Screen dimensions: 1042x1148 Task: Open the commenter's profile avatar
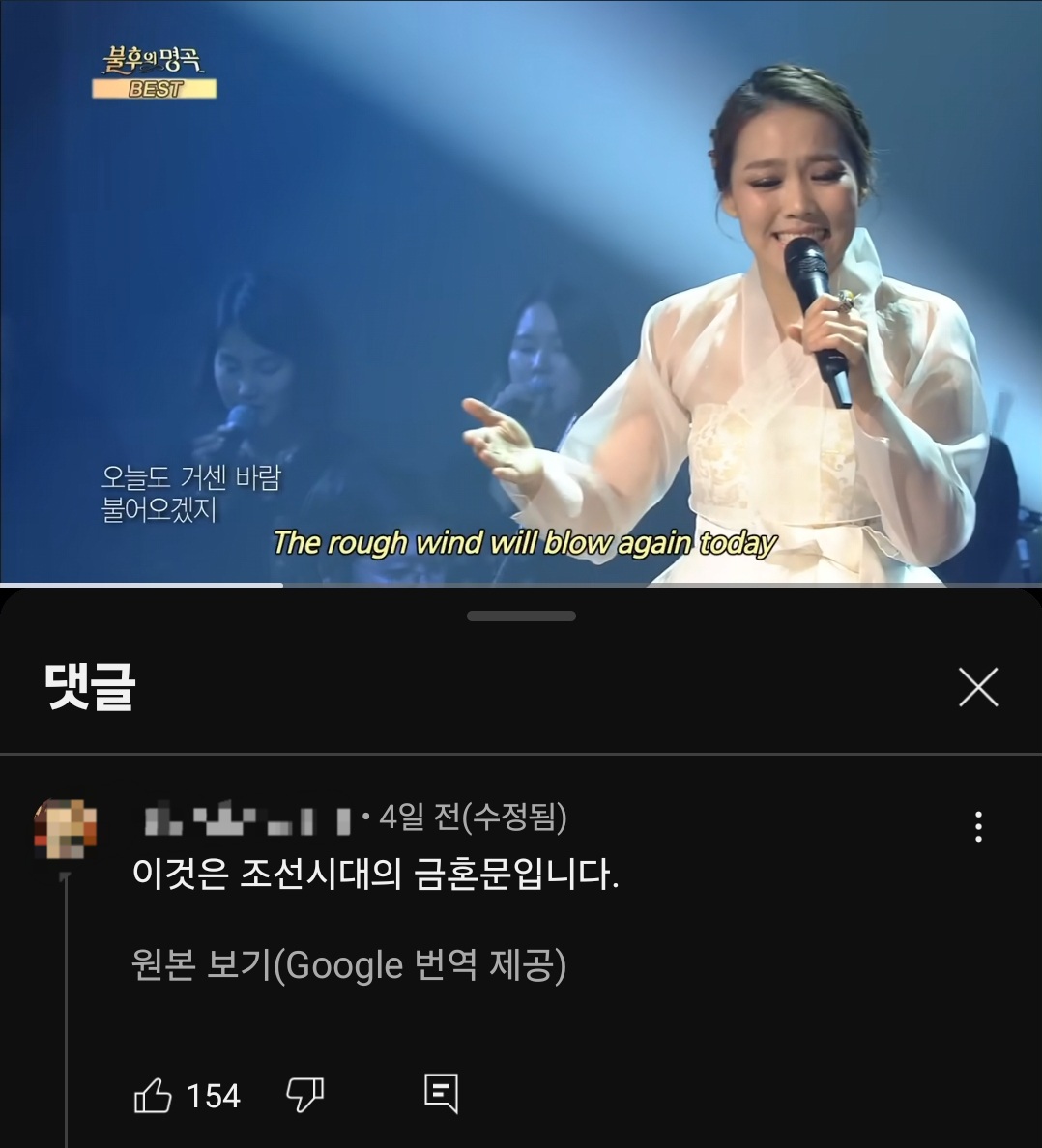[x=65, y=830]
